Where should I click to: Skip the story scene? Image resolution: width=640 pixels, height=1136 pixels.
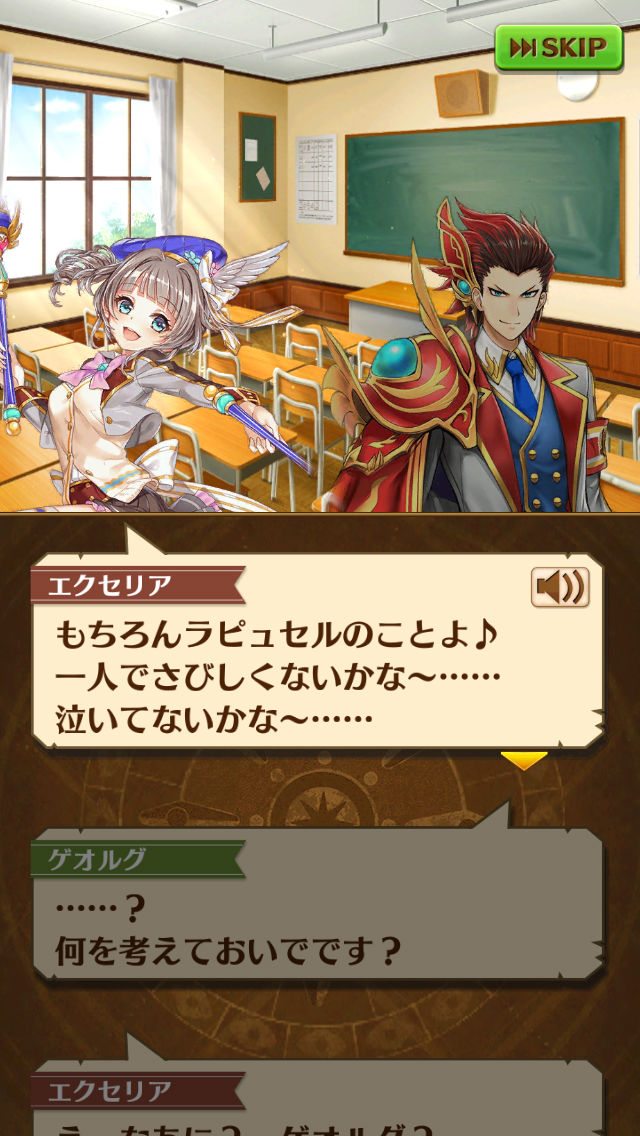558,47
